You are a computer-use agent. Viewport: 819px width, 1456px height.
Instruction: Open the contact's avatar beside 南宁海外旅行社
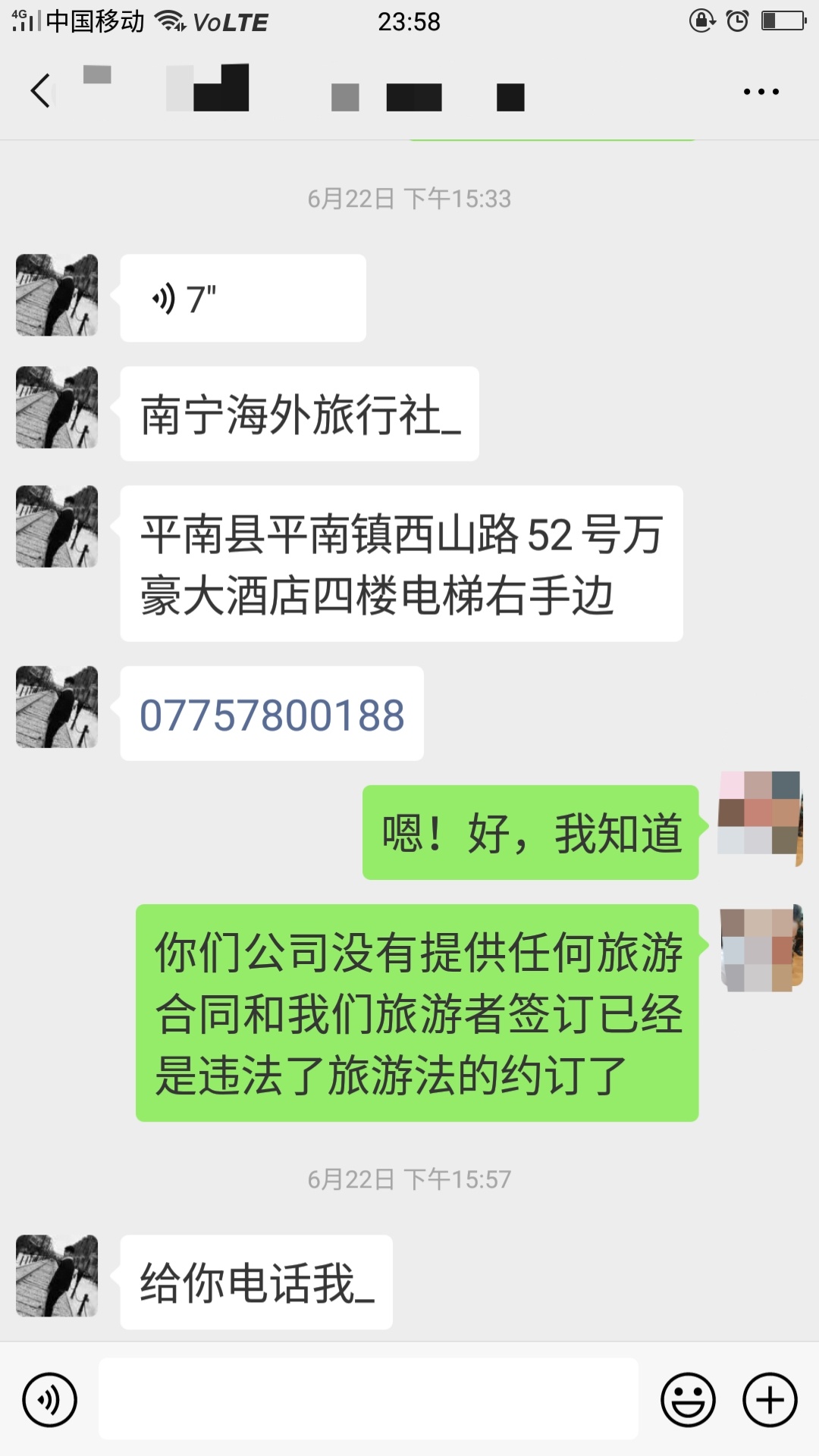point(57,408)
